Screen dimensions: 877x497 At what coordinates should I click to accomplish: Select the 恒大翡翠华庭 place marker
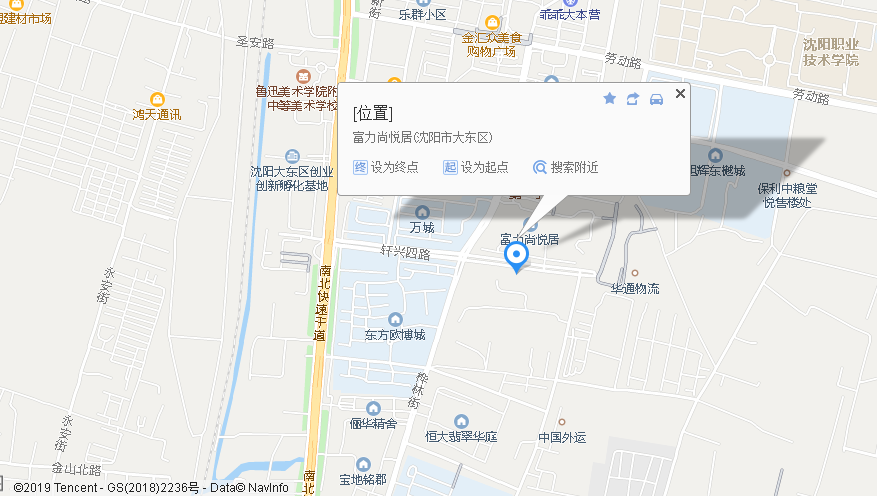point(461,422)
